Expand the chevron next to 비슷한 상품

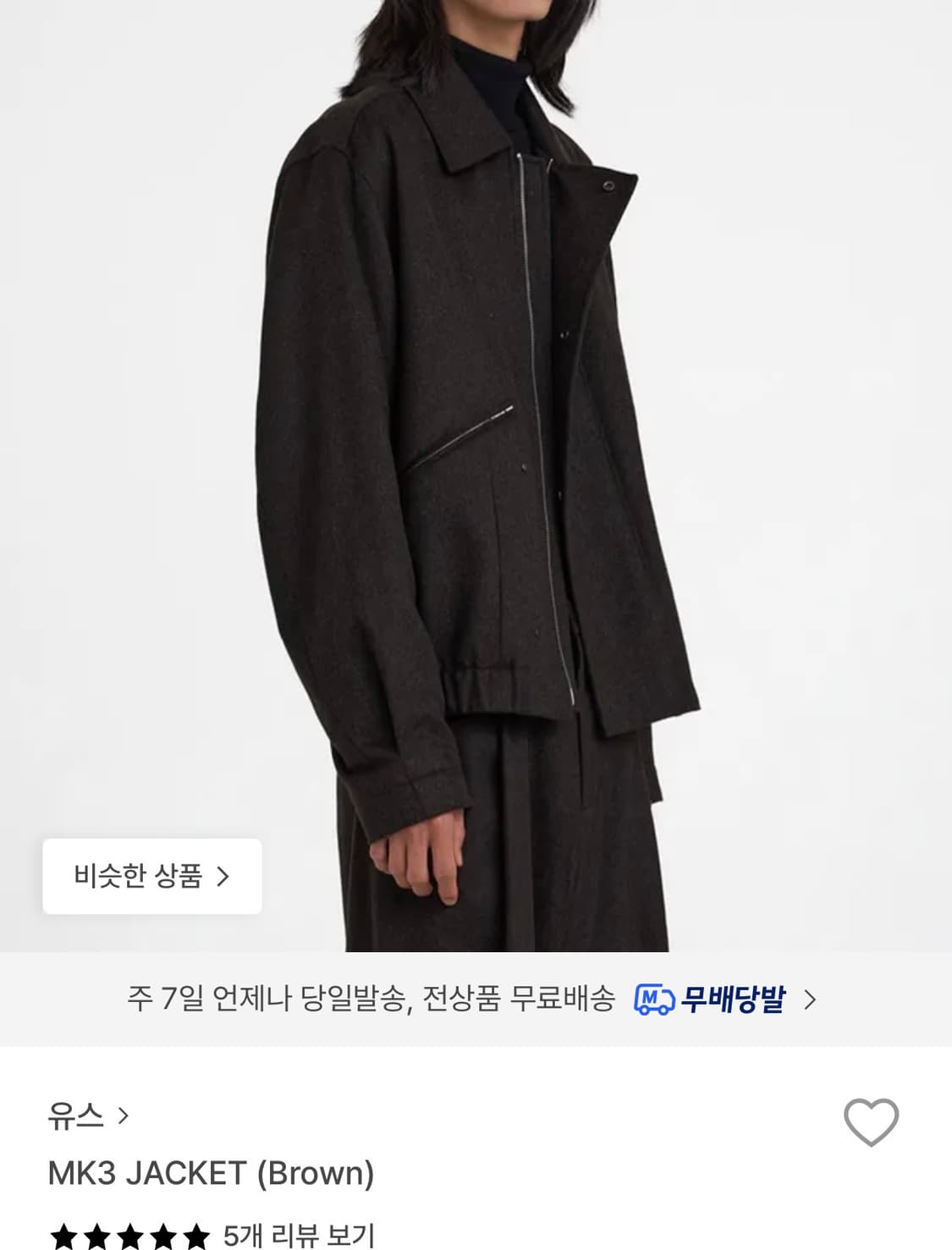pyautogui.click(x=225, y=877)
